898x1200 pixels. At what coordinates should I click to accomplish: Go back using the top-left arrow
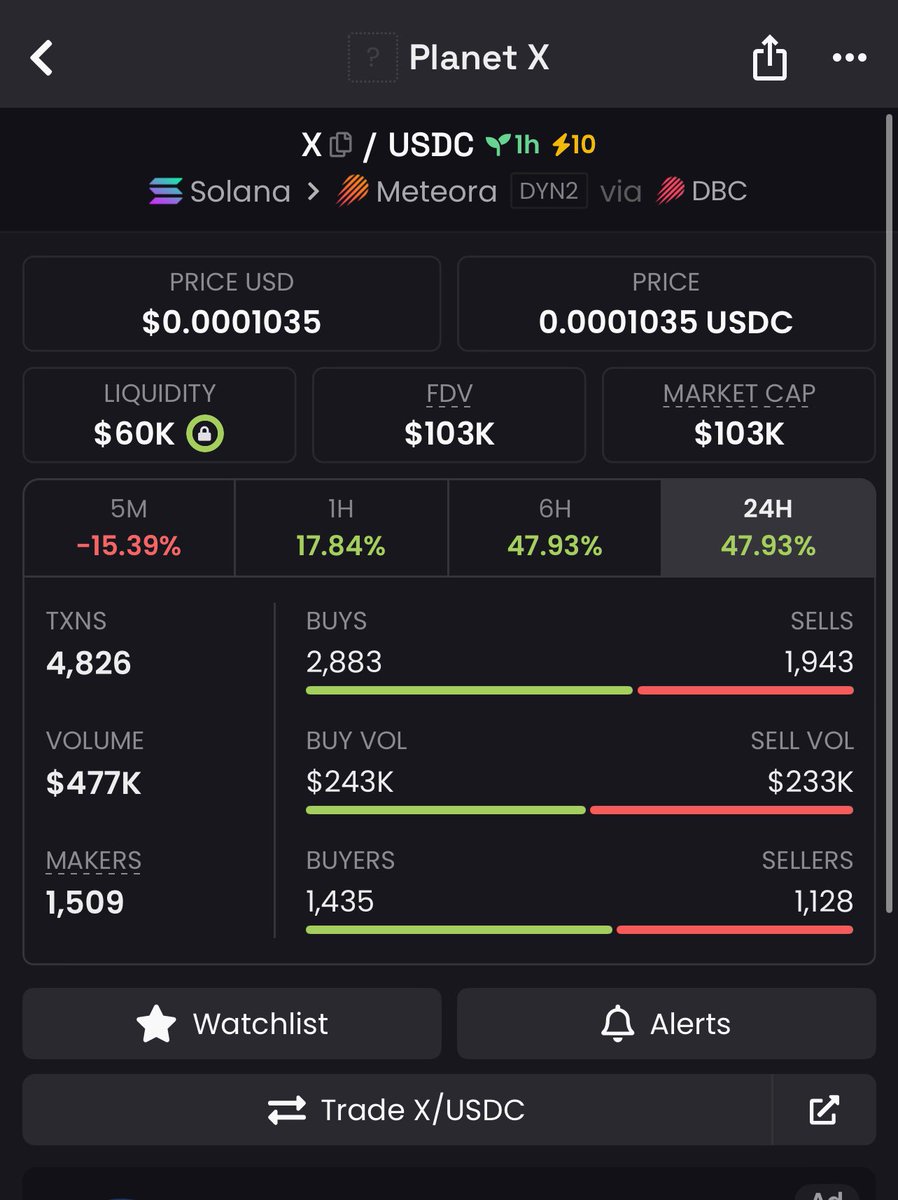click(x=42, y=58)
